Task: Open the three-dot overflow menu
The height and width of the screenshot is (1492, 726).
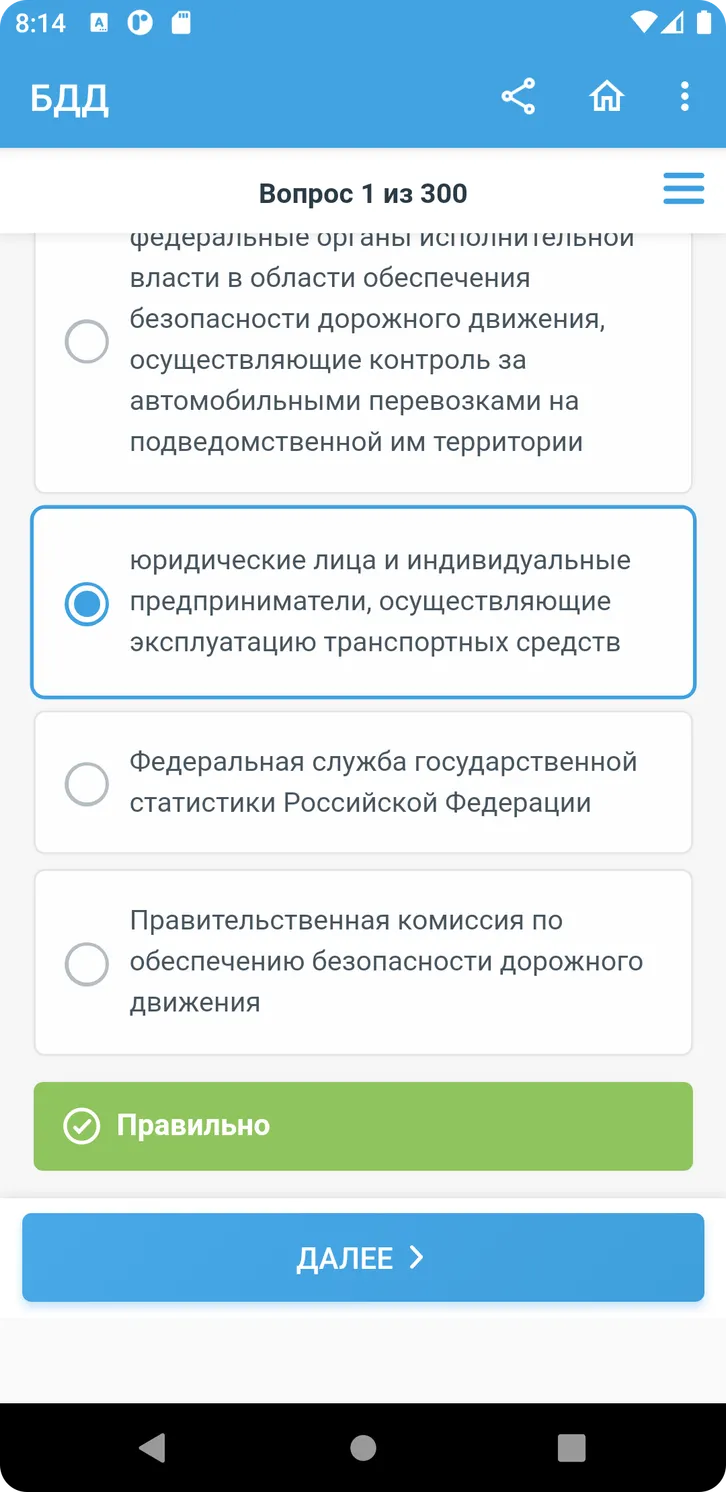Action: [684, 97]
